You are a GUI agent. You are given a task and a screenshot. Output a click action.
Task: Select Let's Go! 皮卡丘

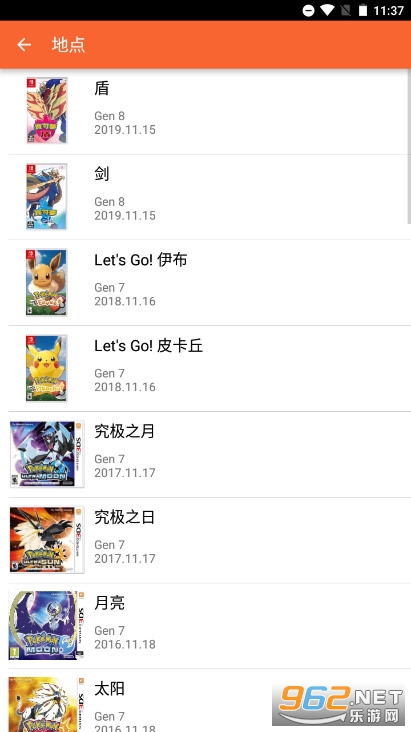pos(206,369)
